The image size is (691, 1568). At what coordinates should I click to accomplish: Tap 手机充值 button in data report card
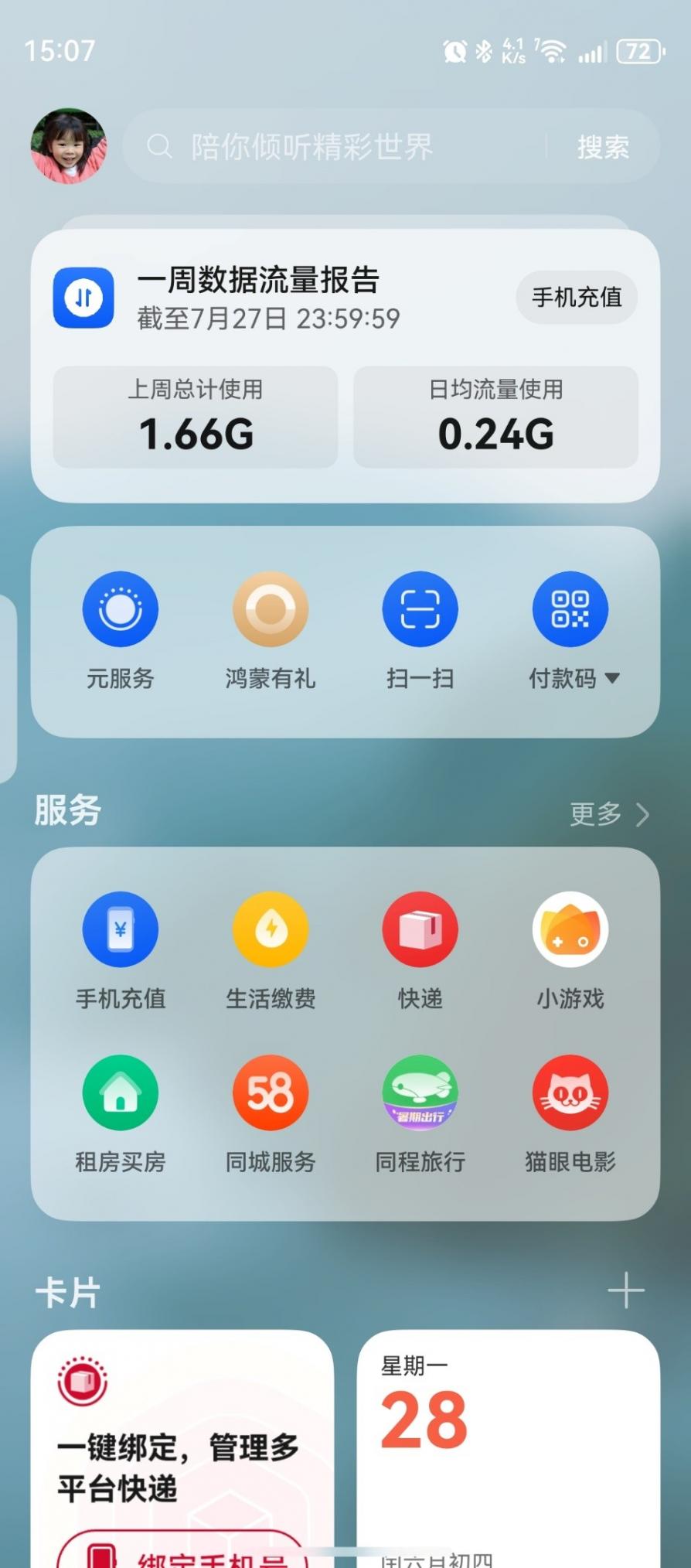(x=577, y=297)
